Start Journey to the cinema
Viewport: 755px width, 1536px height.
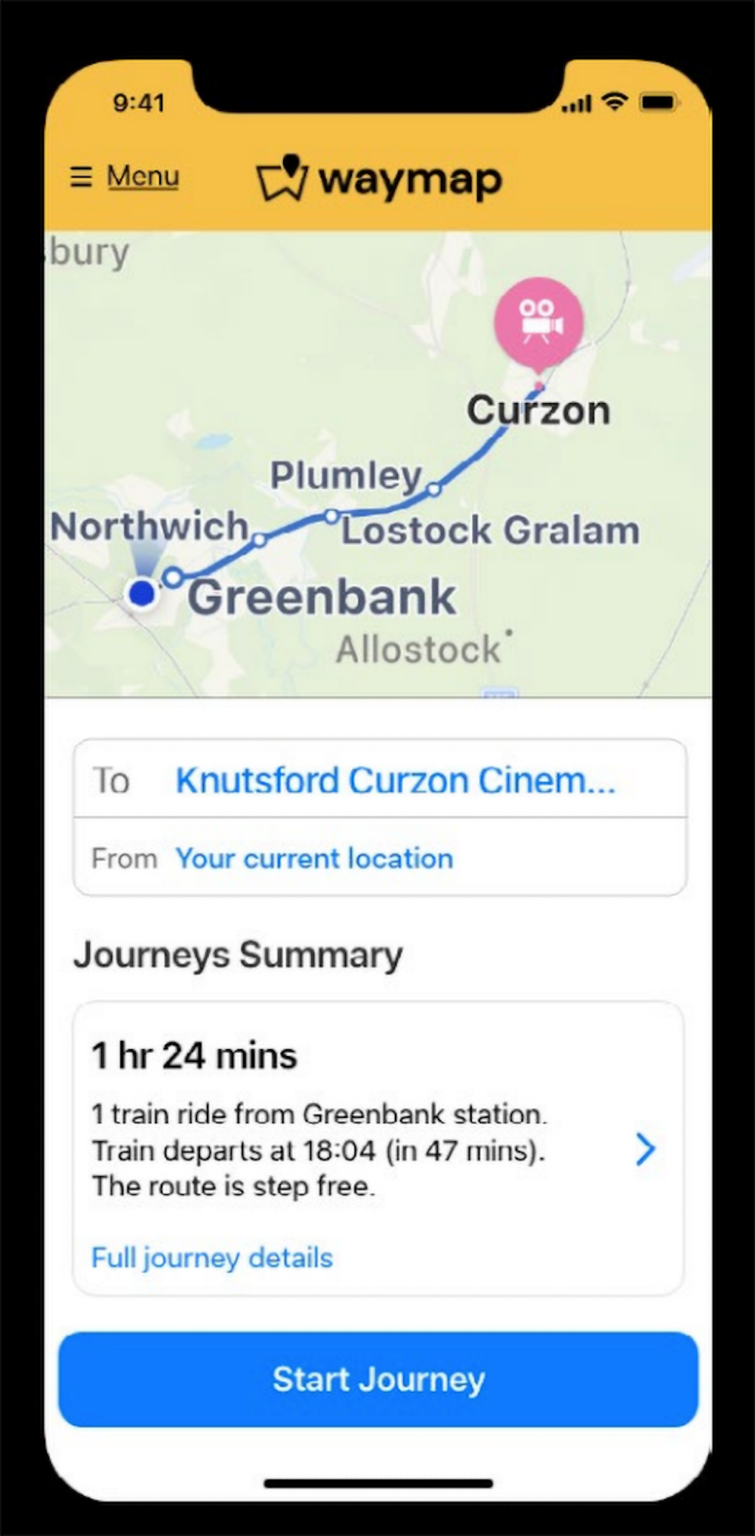[x=378, y=1379]
